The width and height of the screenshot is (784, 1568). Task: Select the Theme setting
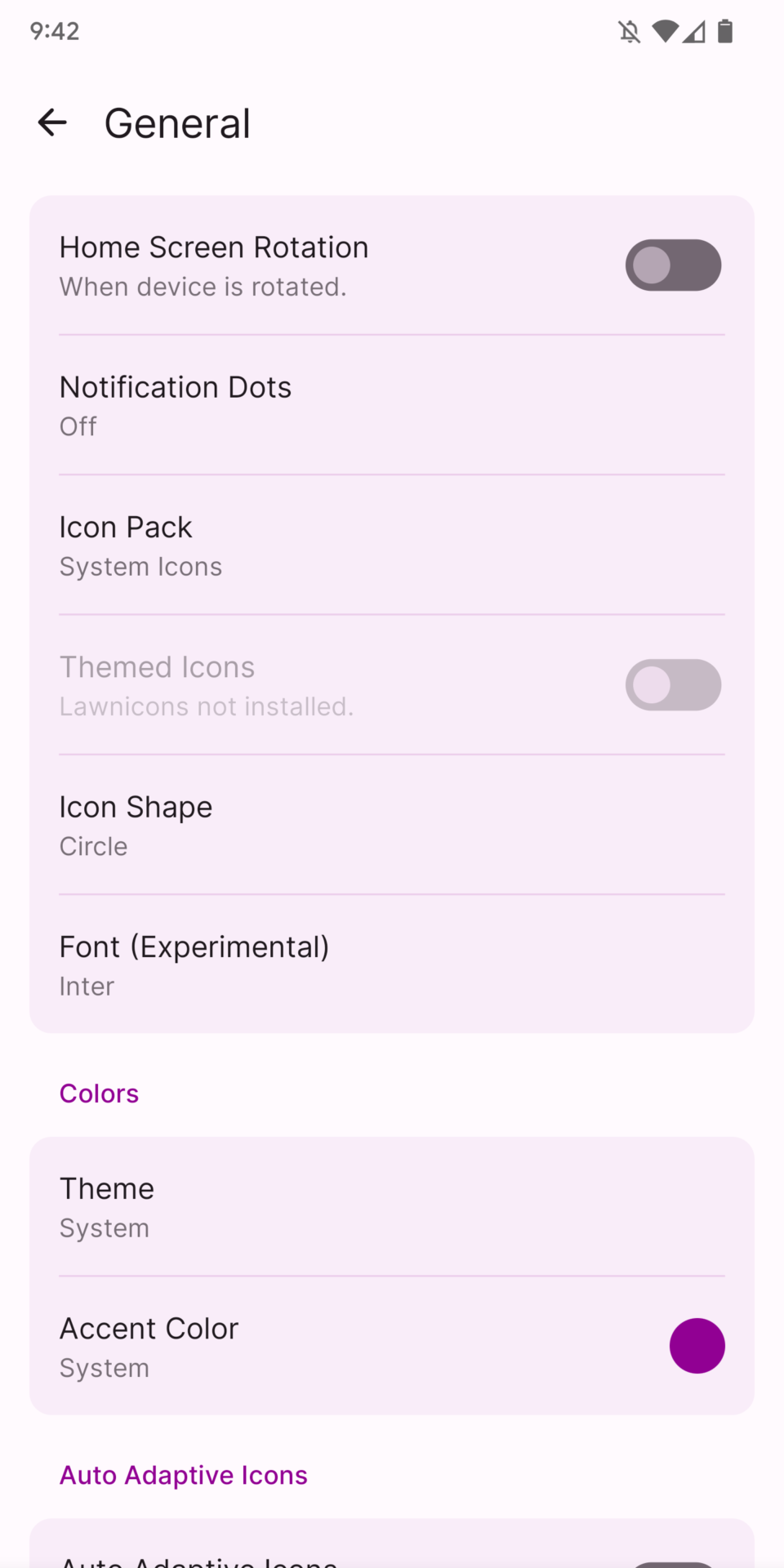pos(390,1207)
